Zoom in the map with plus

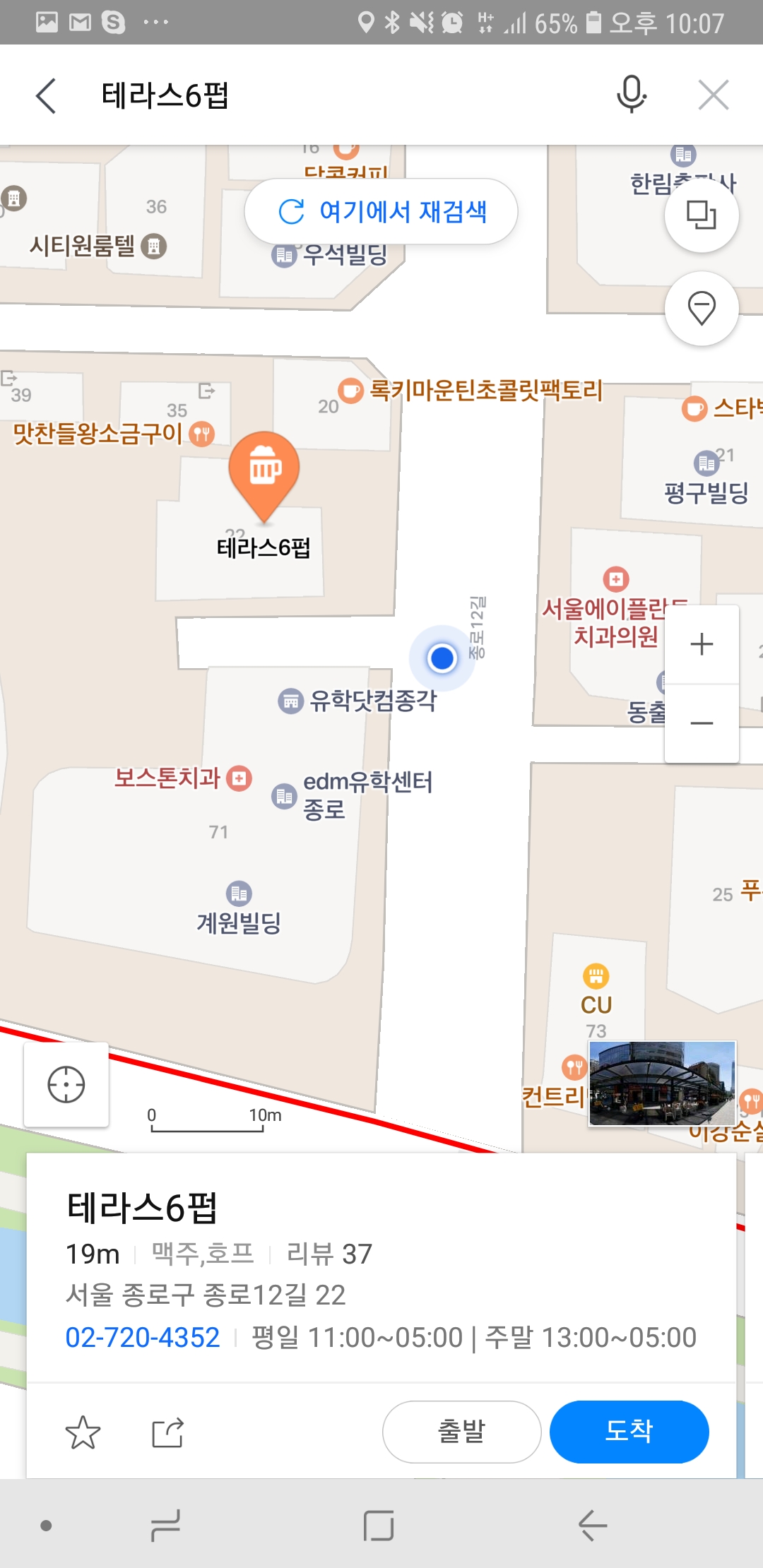(702, 644)
